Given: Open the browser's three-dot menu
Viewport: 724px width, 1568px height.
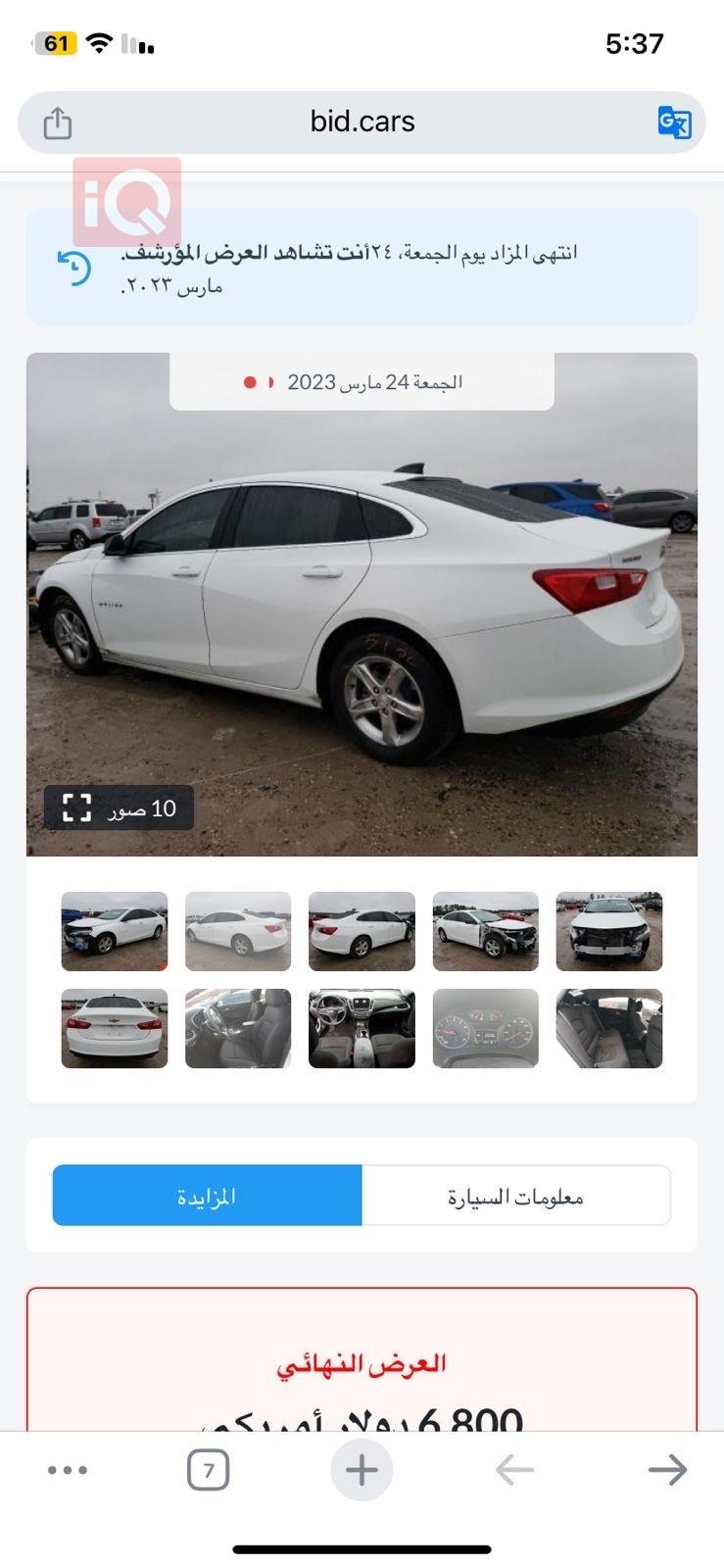Looking at the screenshot, I should (68, 1470).
